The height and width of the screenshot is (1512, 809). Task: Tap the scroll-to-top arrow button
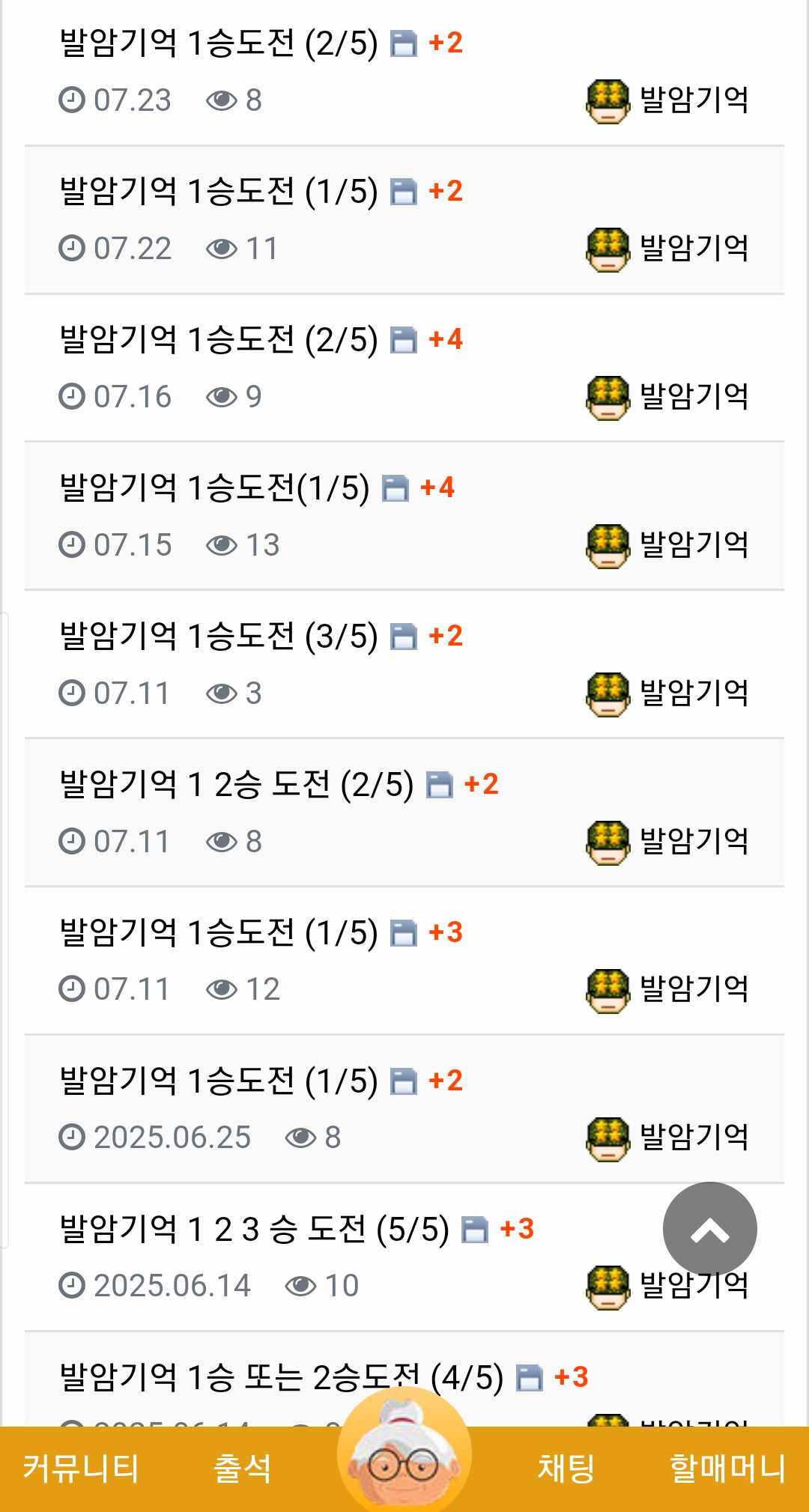click(x=709, y=1229)
